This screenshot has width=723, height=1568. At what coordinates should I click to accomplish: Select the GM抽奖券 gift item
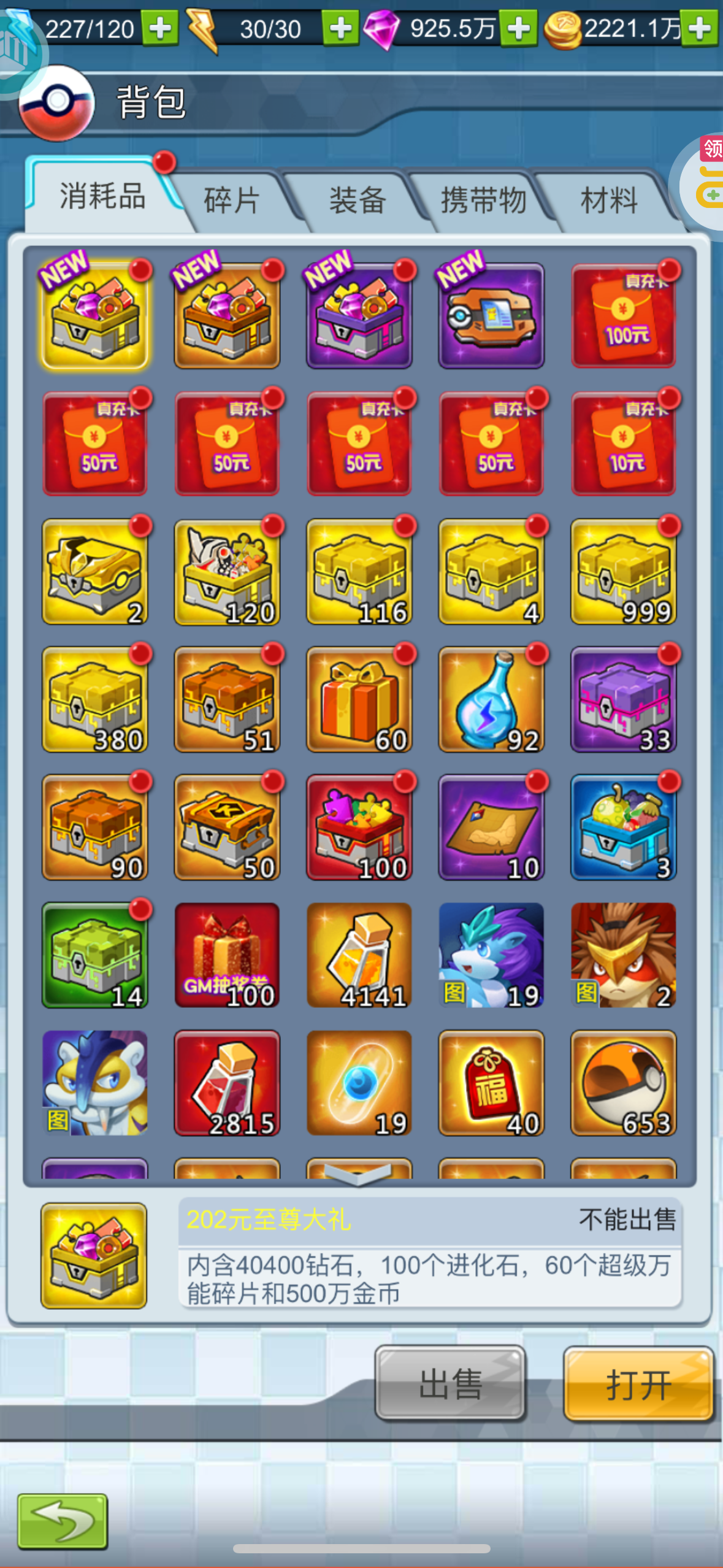pos(227,955)
